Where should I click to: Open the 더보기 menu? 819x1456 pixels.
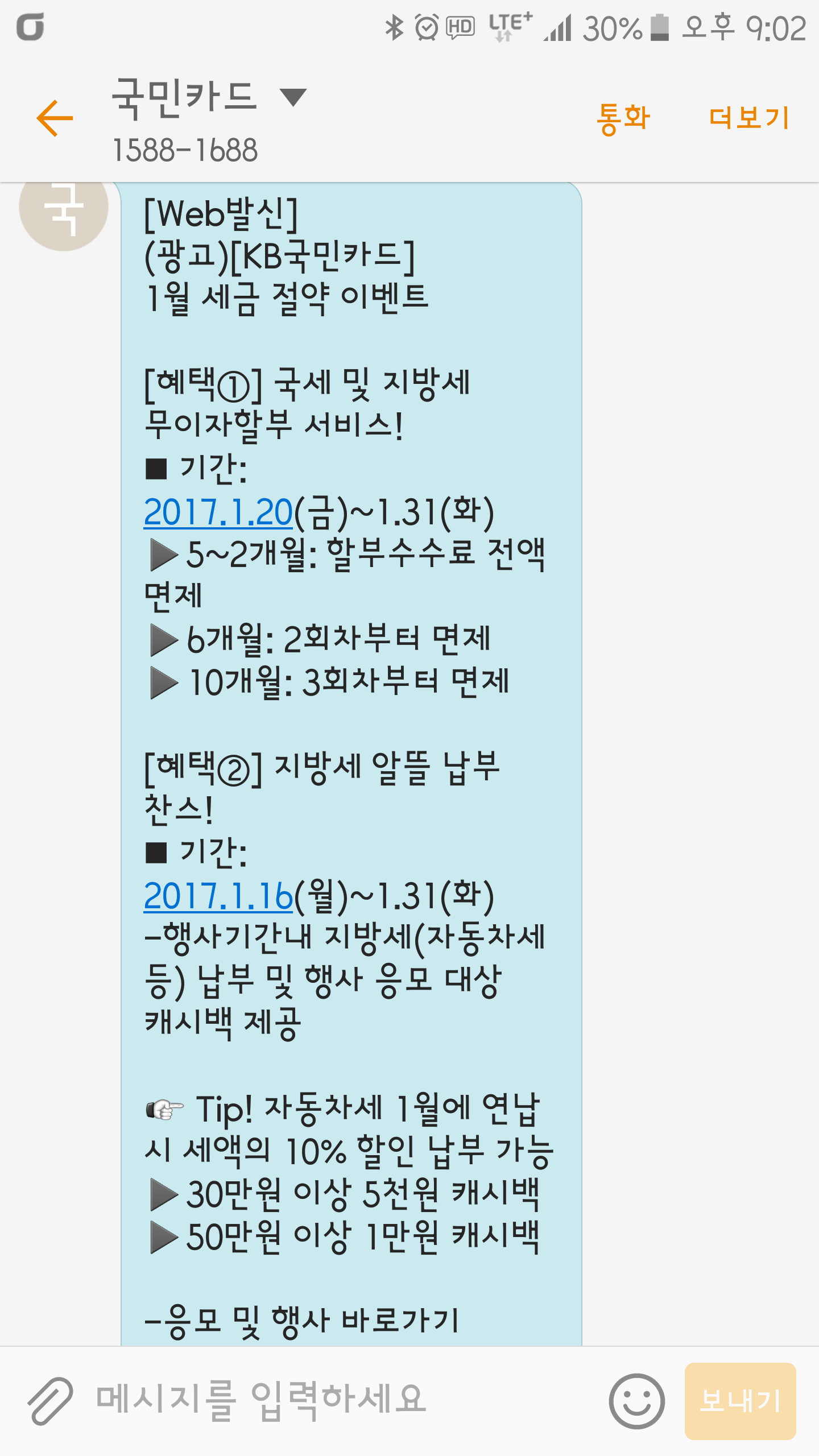pos(748,118)
